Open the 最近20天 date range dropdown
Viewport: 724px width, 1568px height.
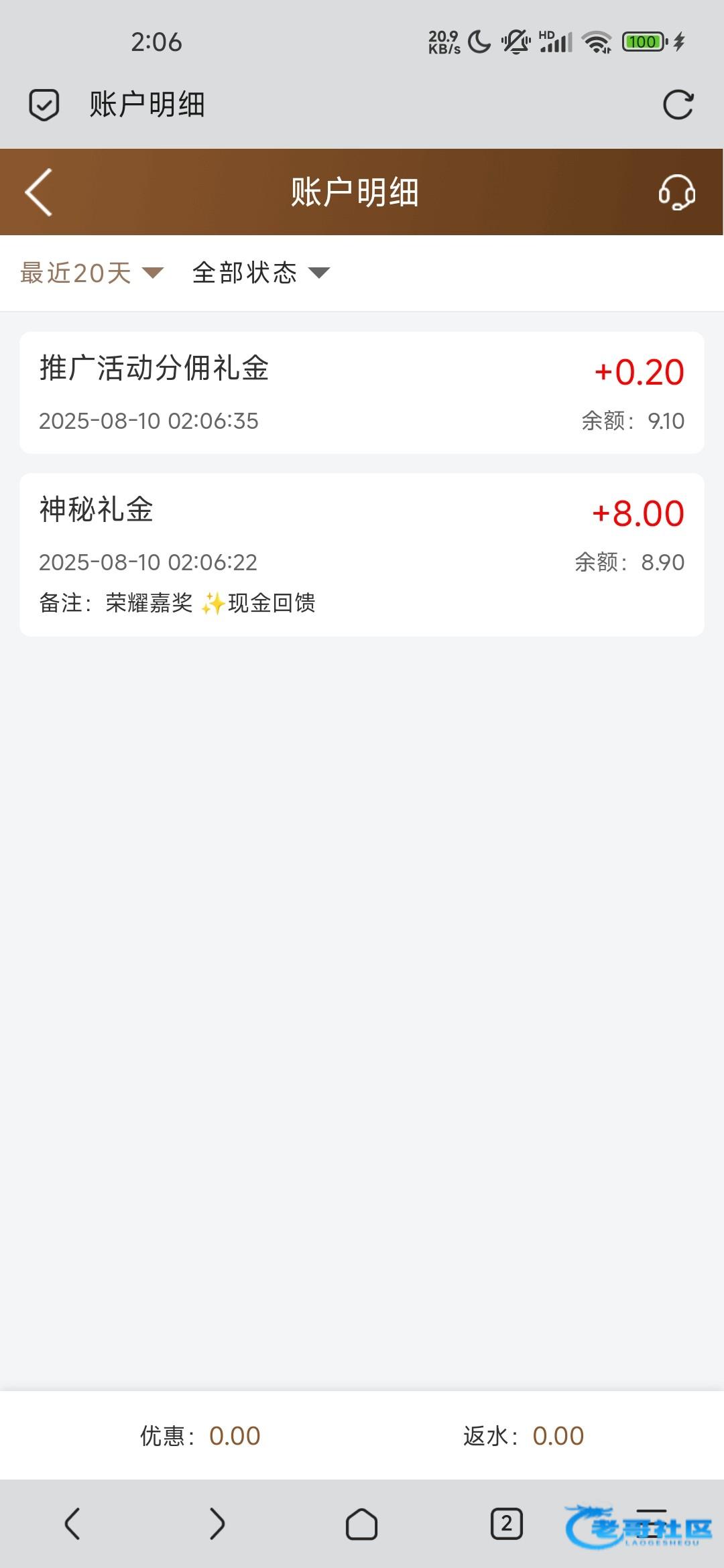92,273
